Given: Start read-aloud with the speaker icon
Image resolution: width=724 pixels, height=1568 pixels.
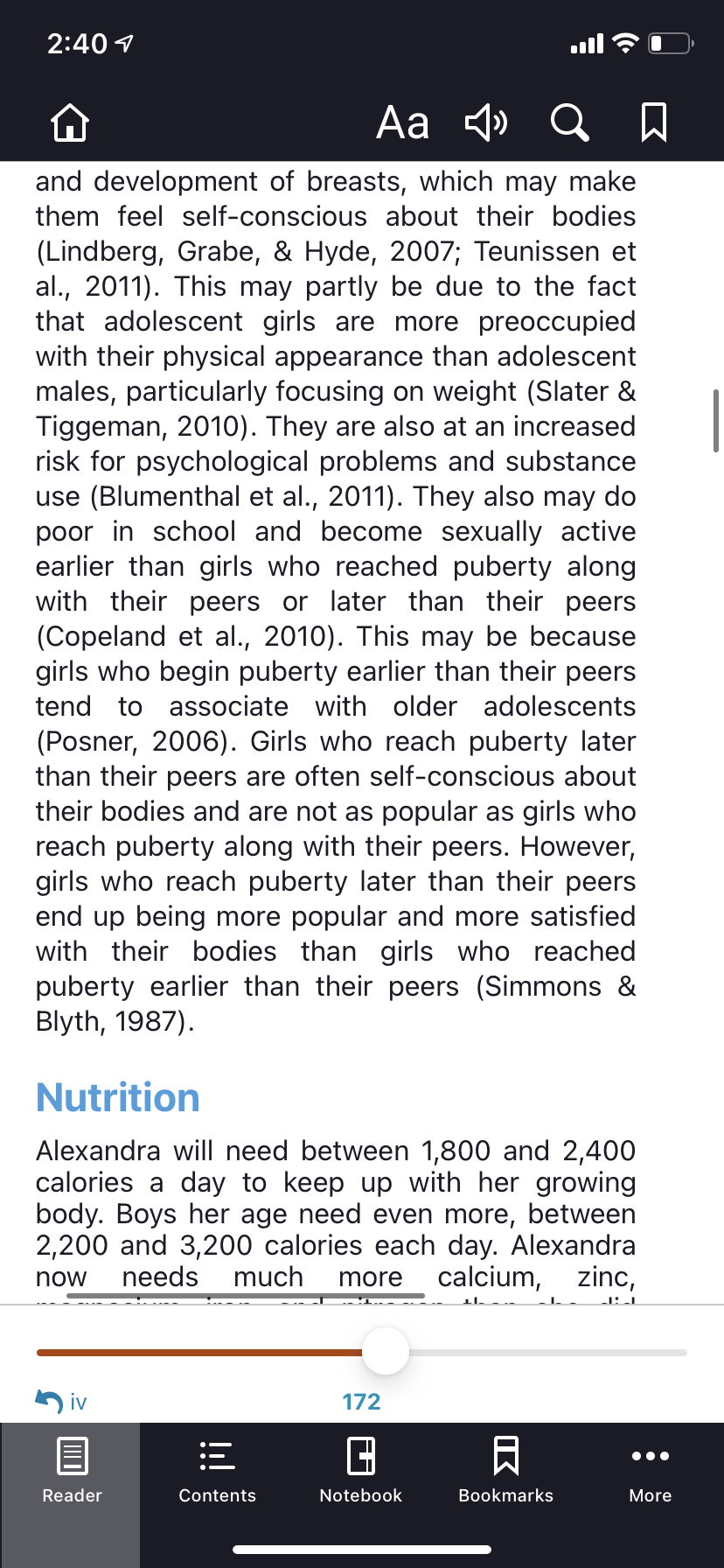Looking at the screenshot, I should click(x=485, y=122).
